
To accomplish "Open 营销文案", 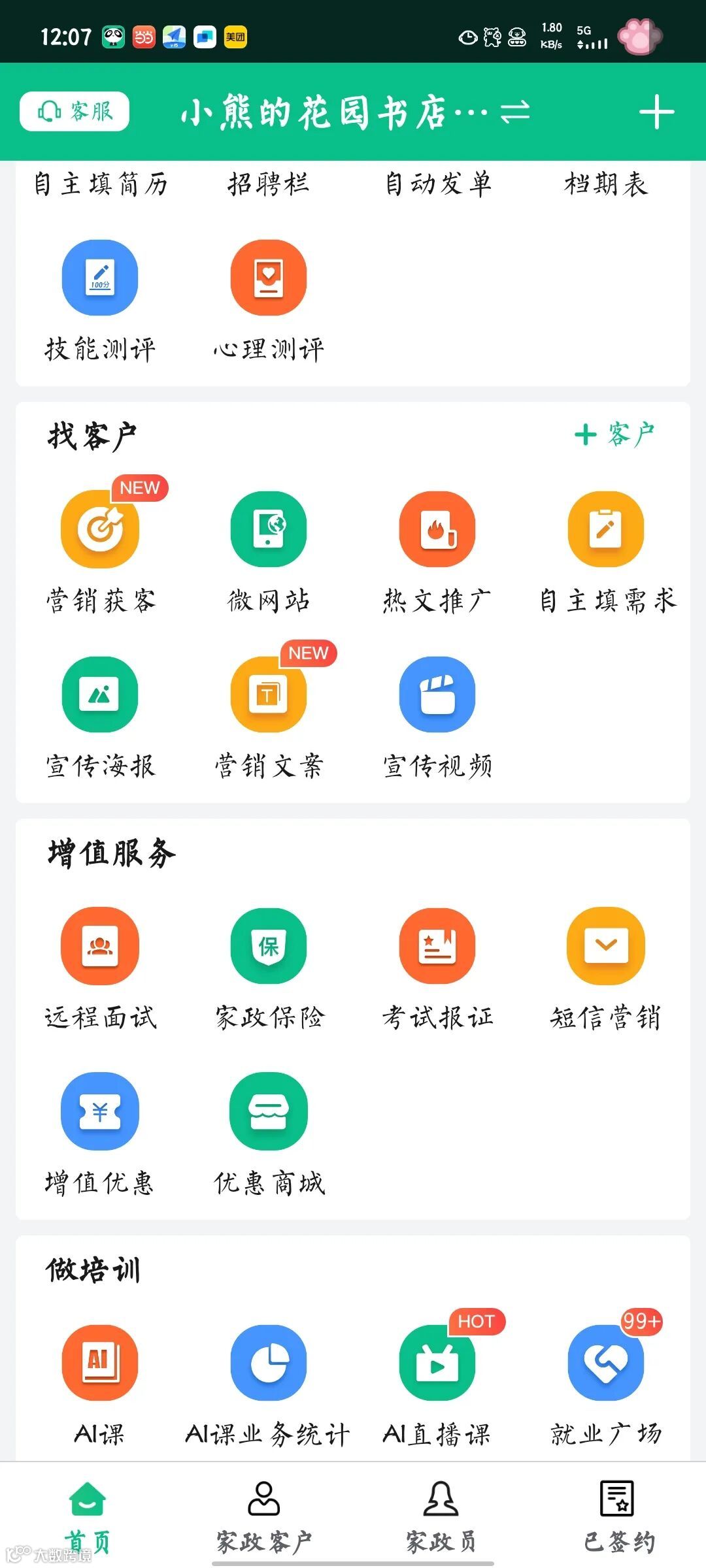I will [268, 694].
